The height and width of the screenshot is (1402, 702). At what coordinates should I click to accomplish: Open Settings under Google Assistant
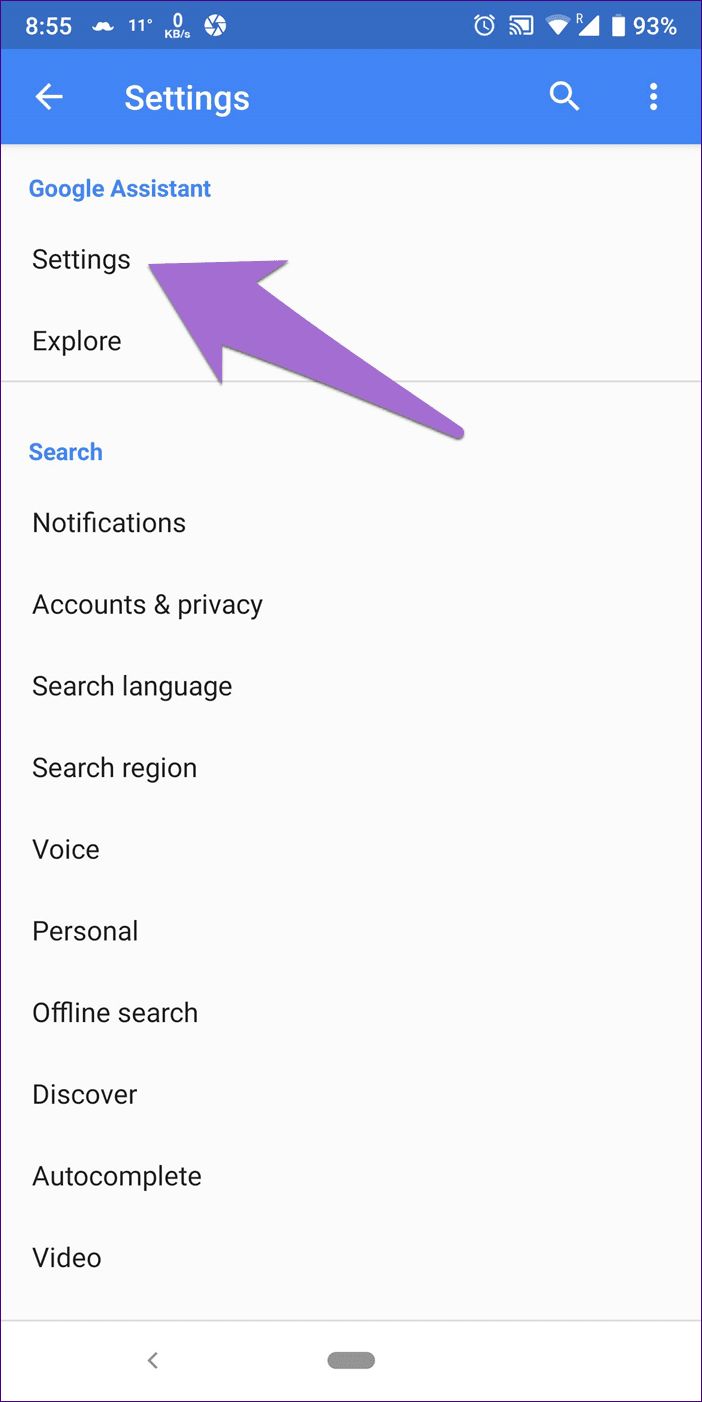coord(351,260)
